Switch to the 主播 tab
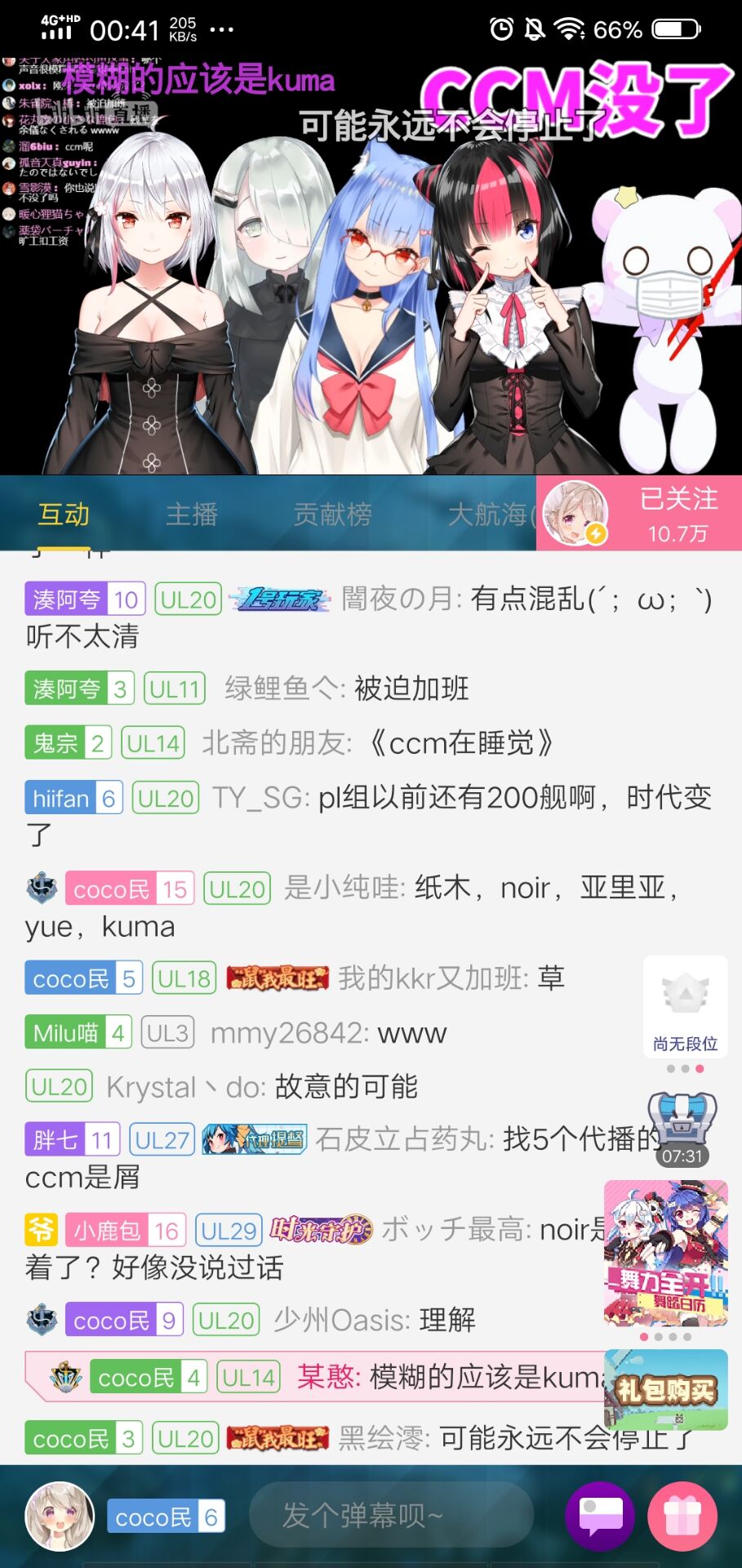 click(x=192, y=514)
